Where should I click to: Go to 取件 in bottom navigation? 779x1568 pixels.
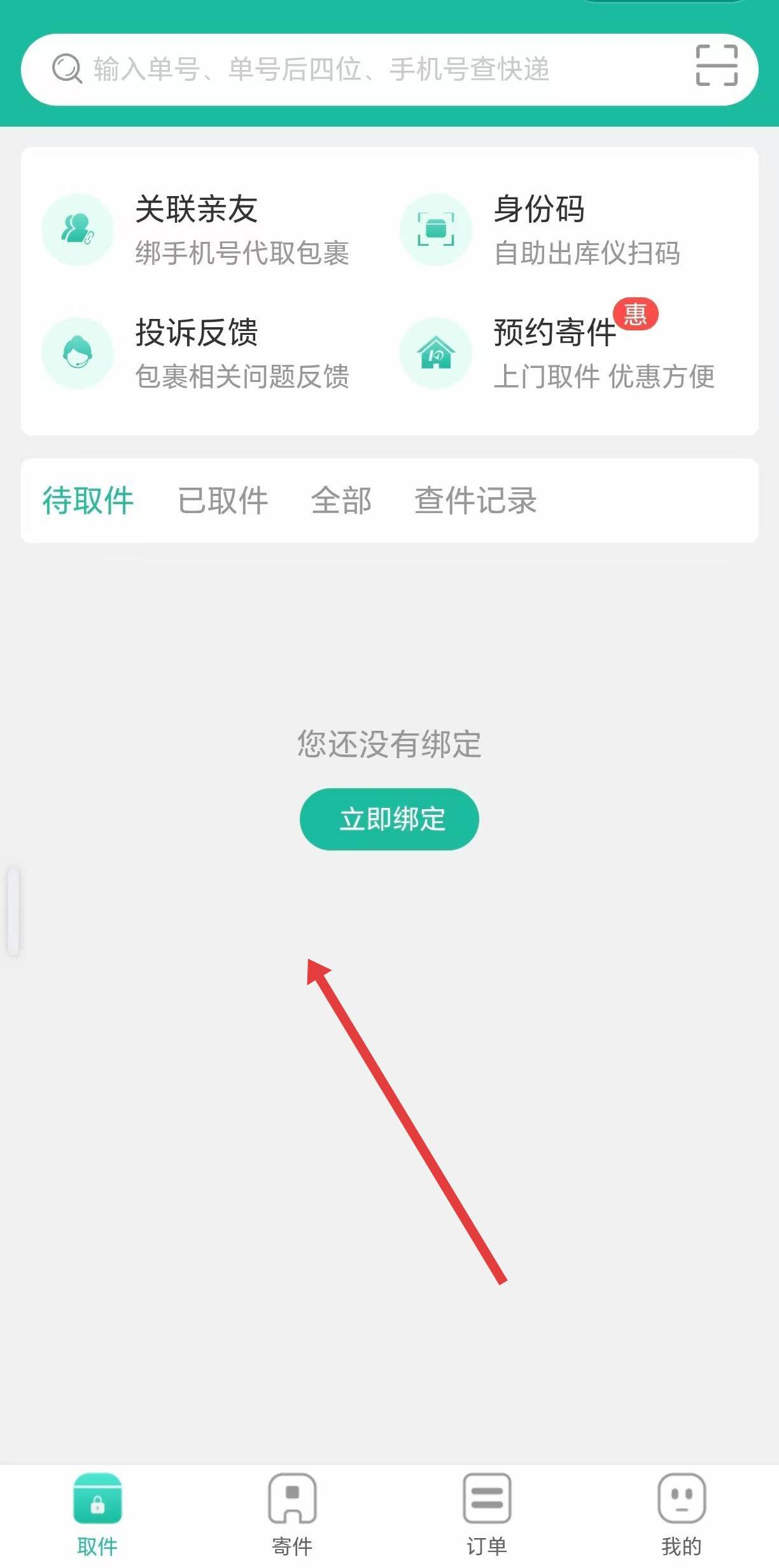[x=97, y=1515]
